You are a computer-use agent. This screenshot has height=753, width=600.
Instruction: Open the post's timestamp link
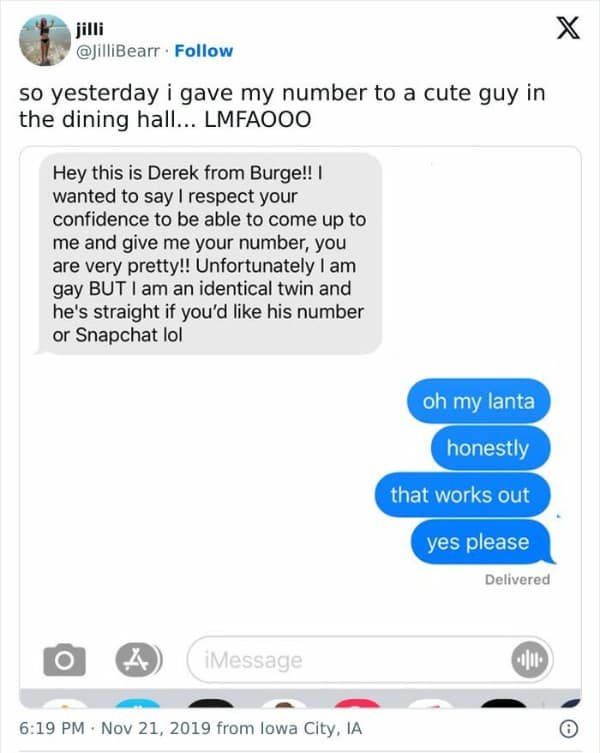pyautogui.click(x=190, y=728)
